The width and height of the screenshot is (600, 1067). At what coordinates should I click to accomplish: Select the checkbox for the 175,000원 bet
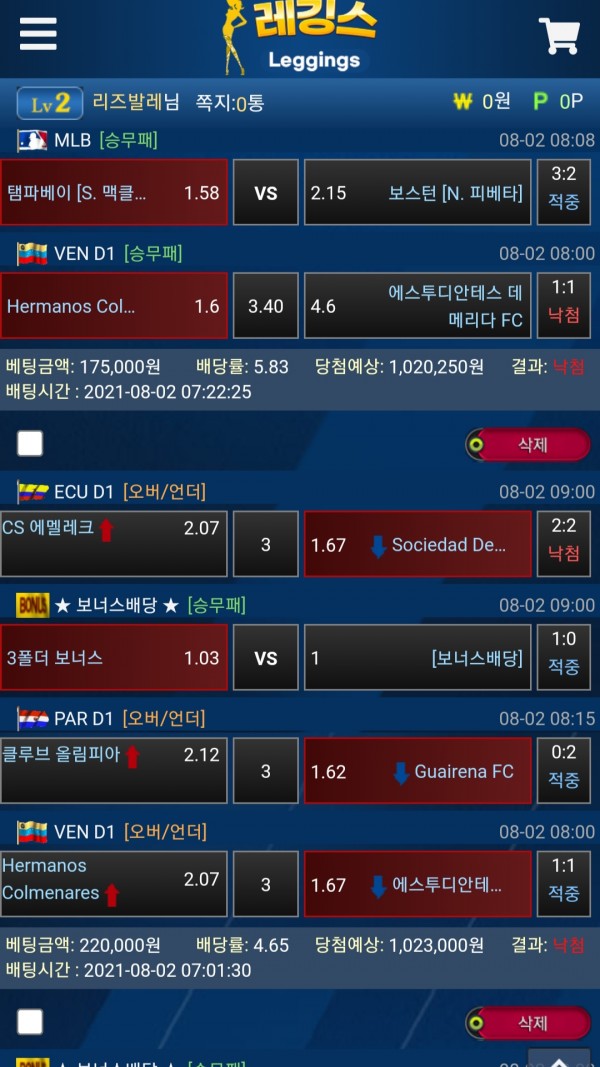pyautogui.click(x=30, y=443)
